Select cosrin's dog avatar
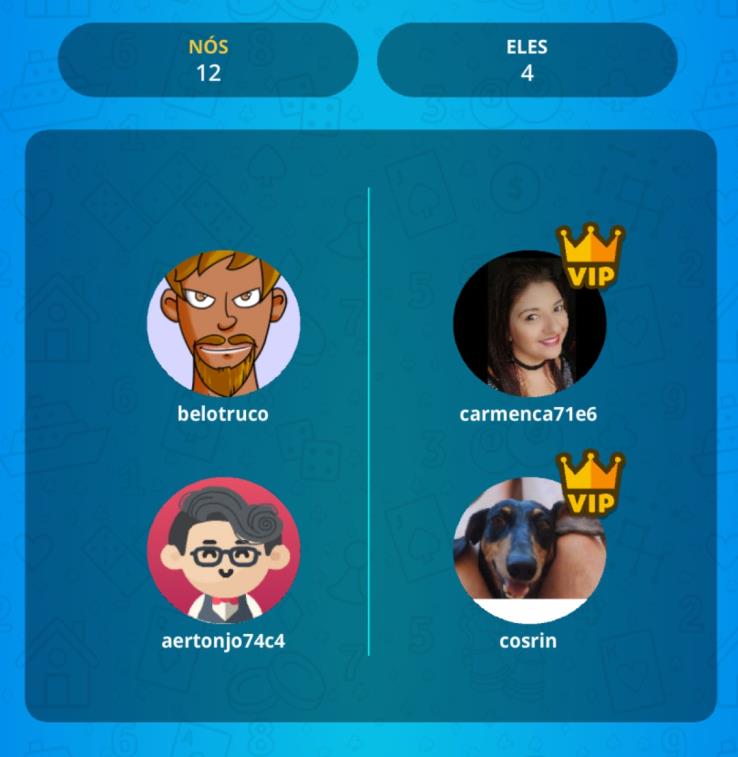This screenshot has width=738, height=757. pos(529,551)
